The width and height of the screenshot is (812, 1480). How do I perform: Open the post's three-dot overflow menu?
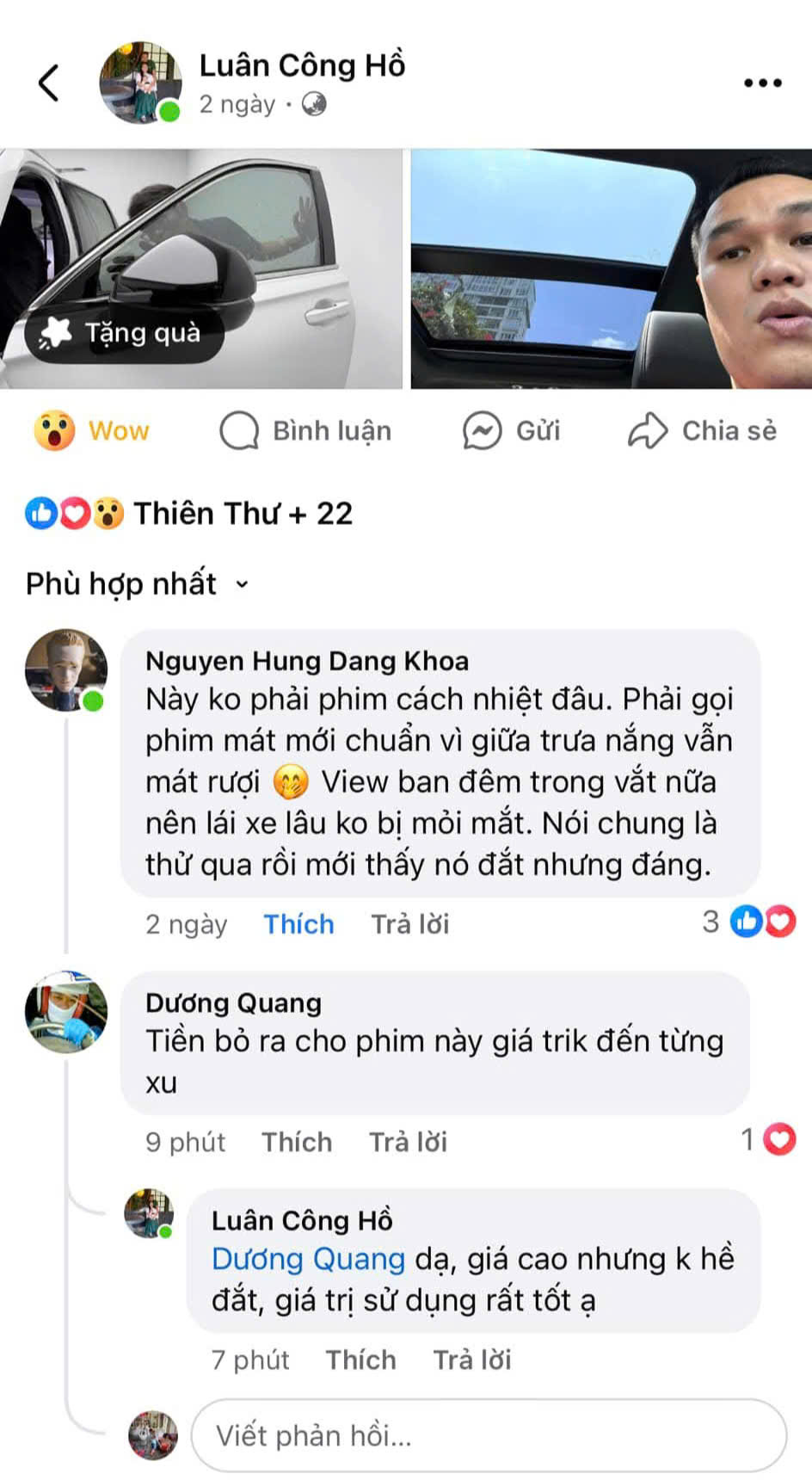[x=762, y=83]
